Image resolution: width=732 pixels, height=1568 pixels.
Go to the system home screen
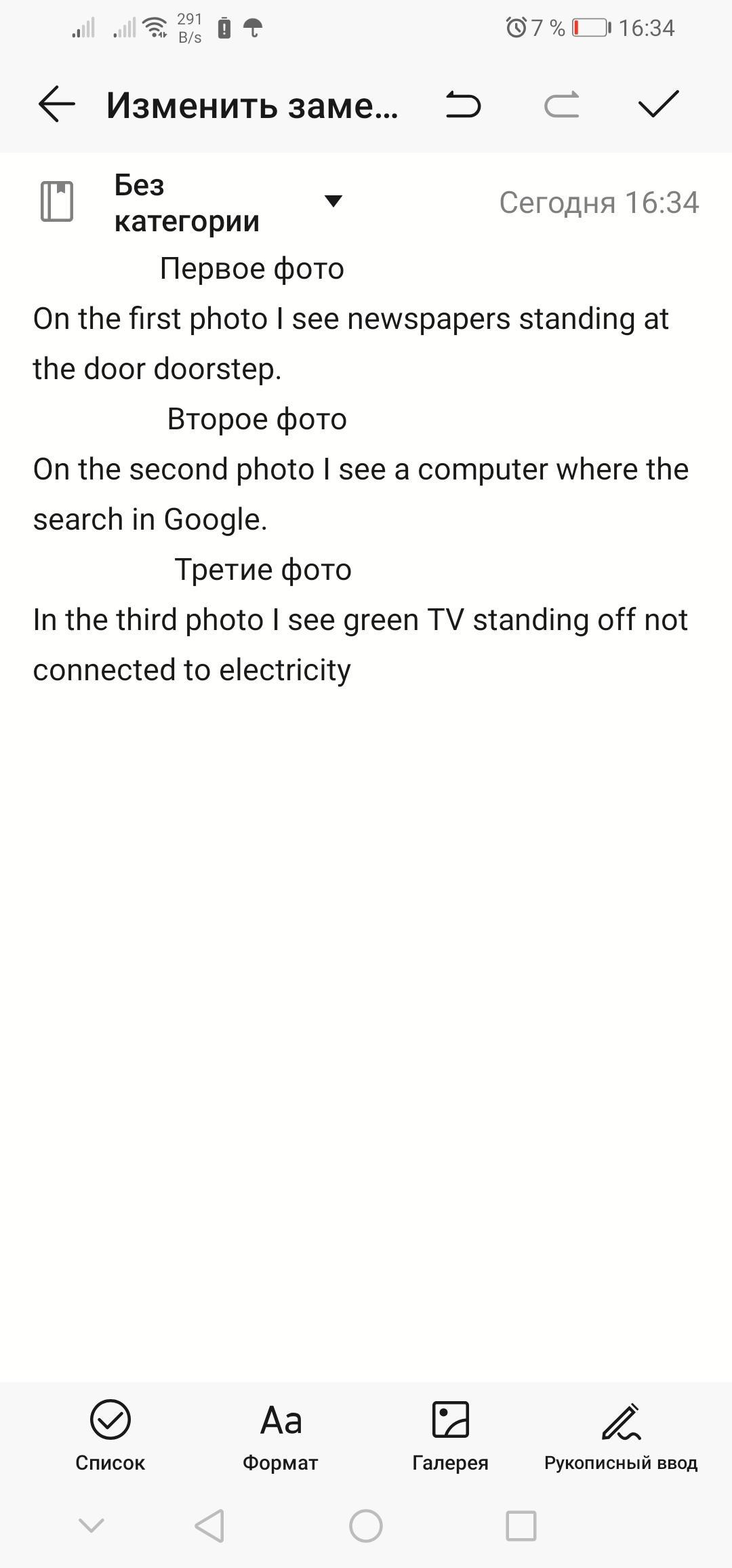366,1526
